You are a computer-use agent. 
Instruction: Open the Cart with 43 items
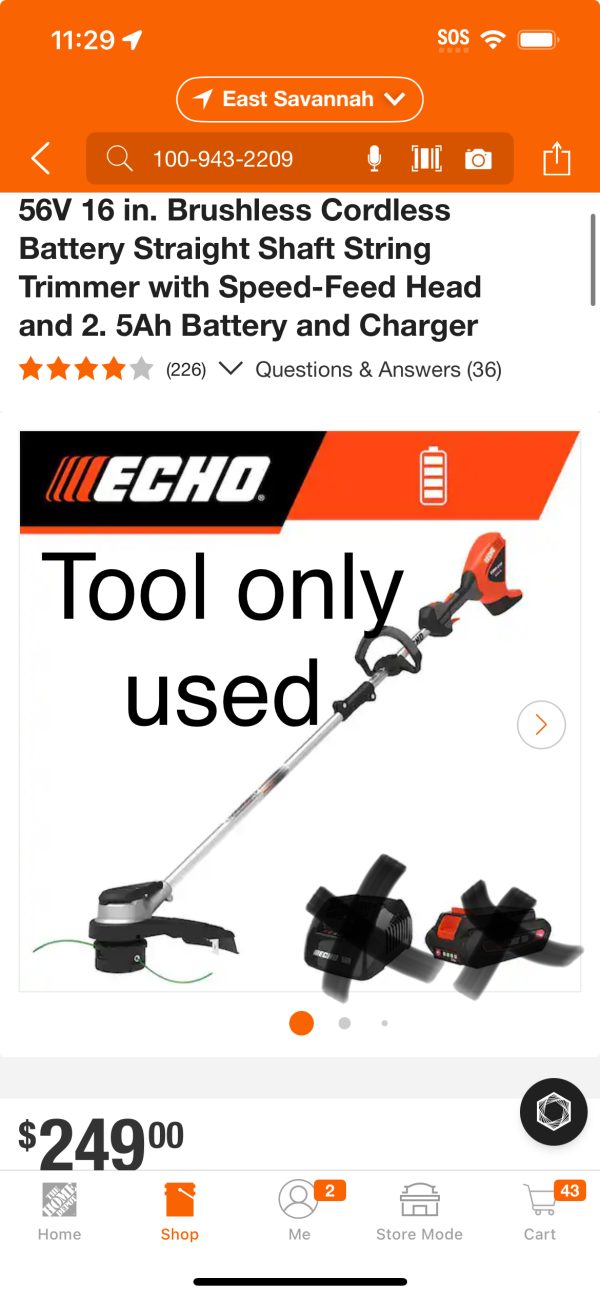click(540, 1210)
